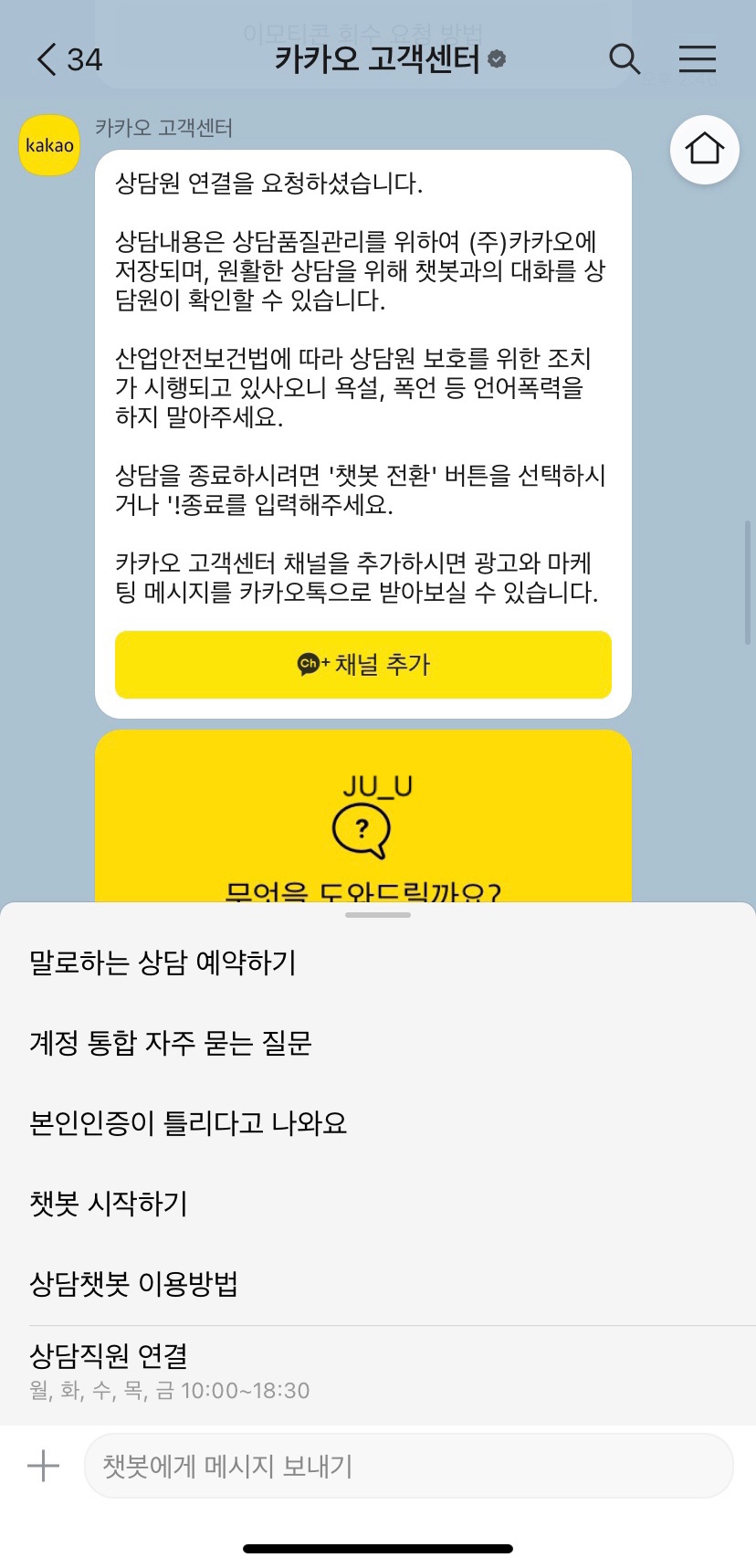Select 챗봇 시작하기
Viewport: 756px width, 1568px height.
click(109, 1204)
